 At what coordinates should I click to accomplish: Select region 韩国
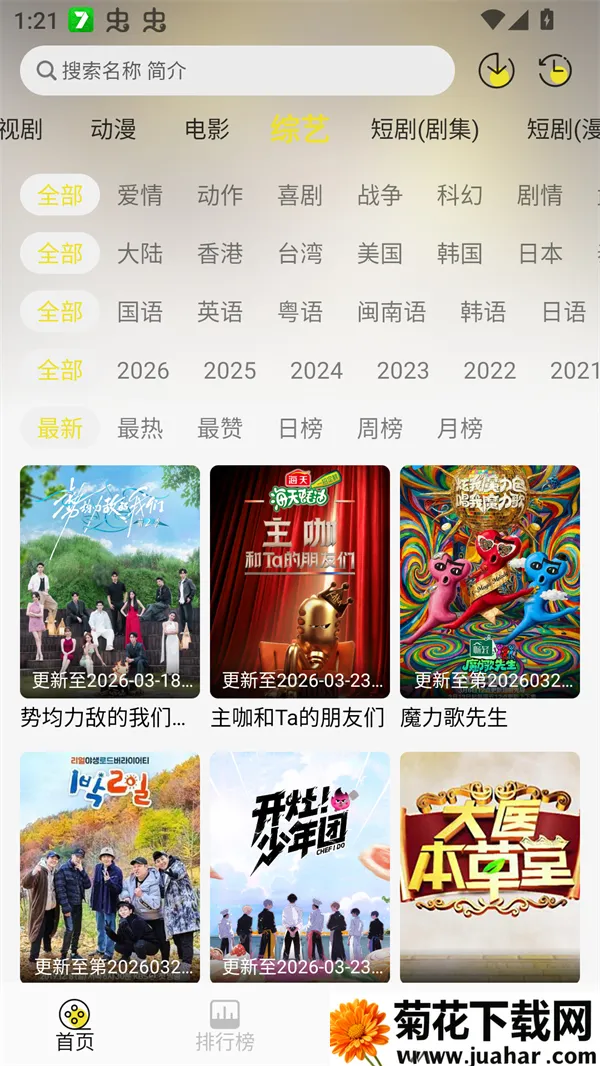tap(460, 253)
